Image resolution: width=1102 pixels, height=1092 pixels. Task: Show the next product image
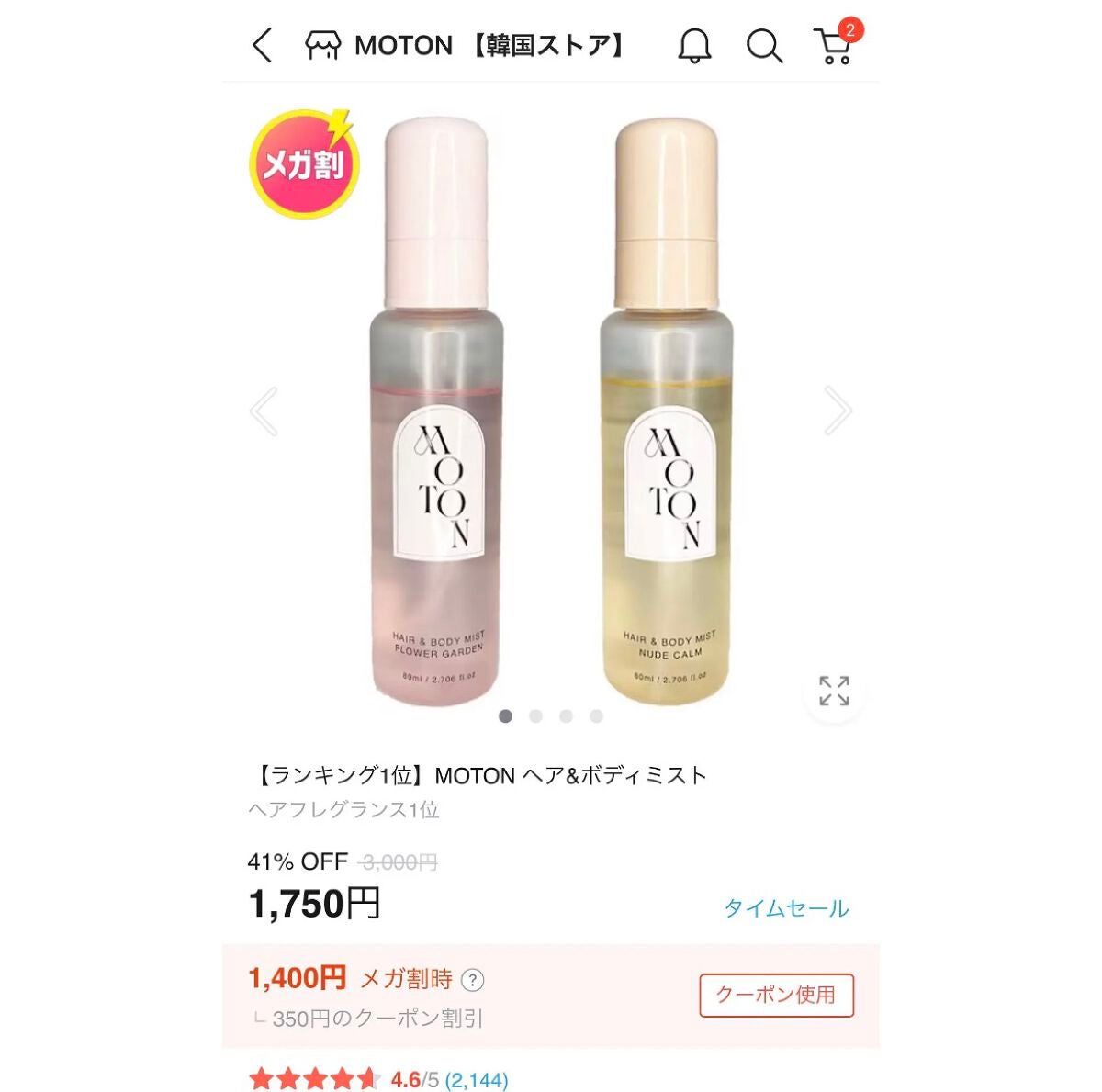838,410
